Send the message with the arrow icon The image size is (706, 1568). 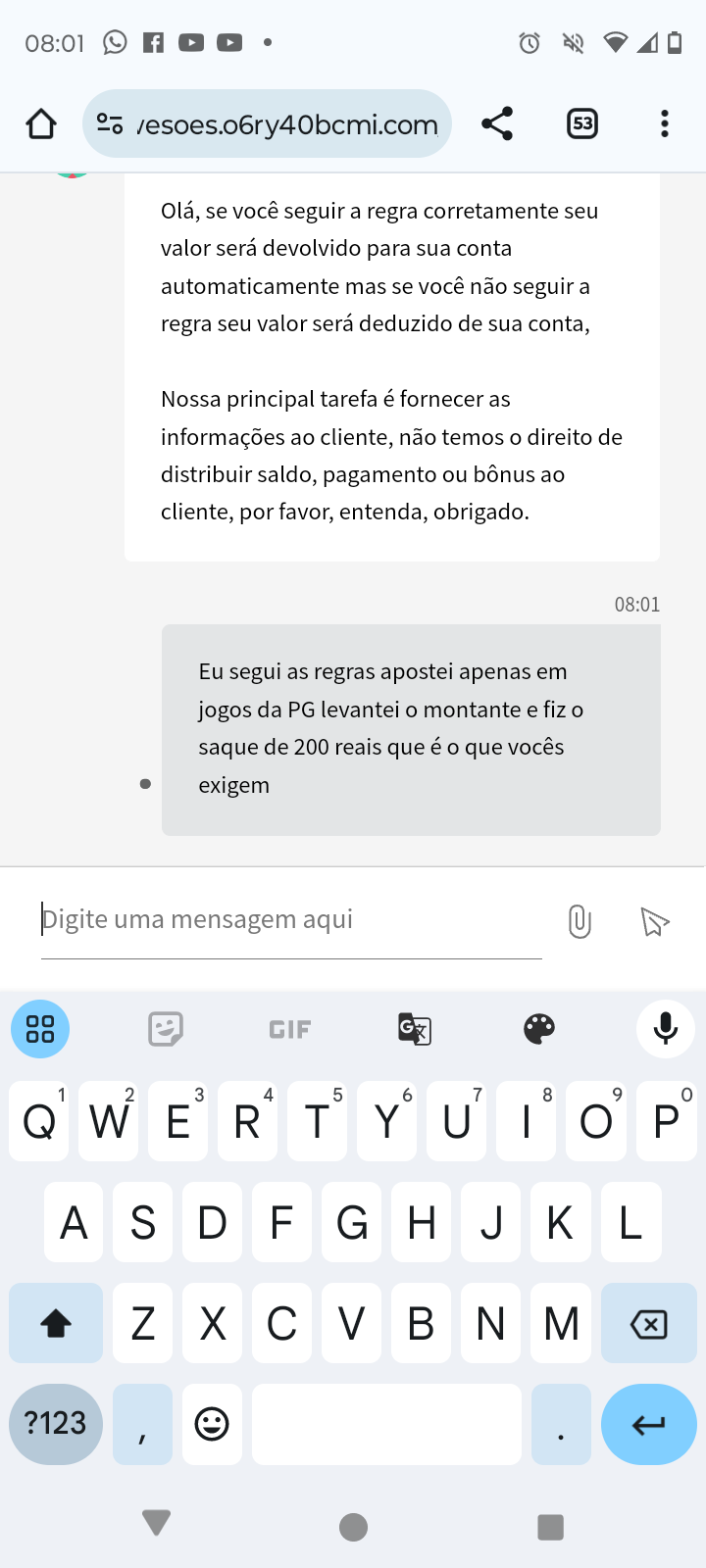click(654, 921)
